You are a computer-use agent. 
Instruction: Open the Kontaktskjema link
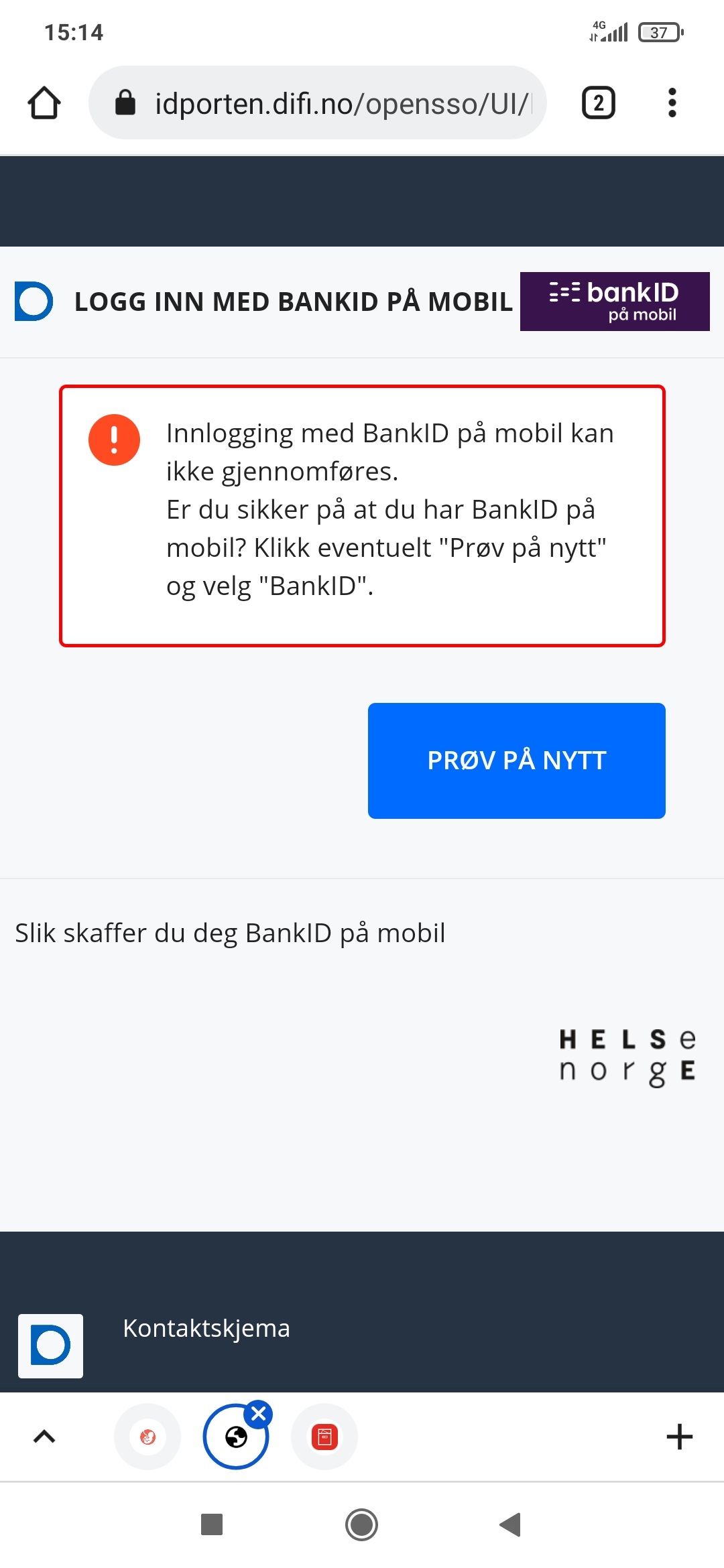pos(206,1328)
